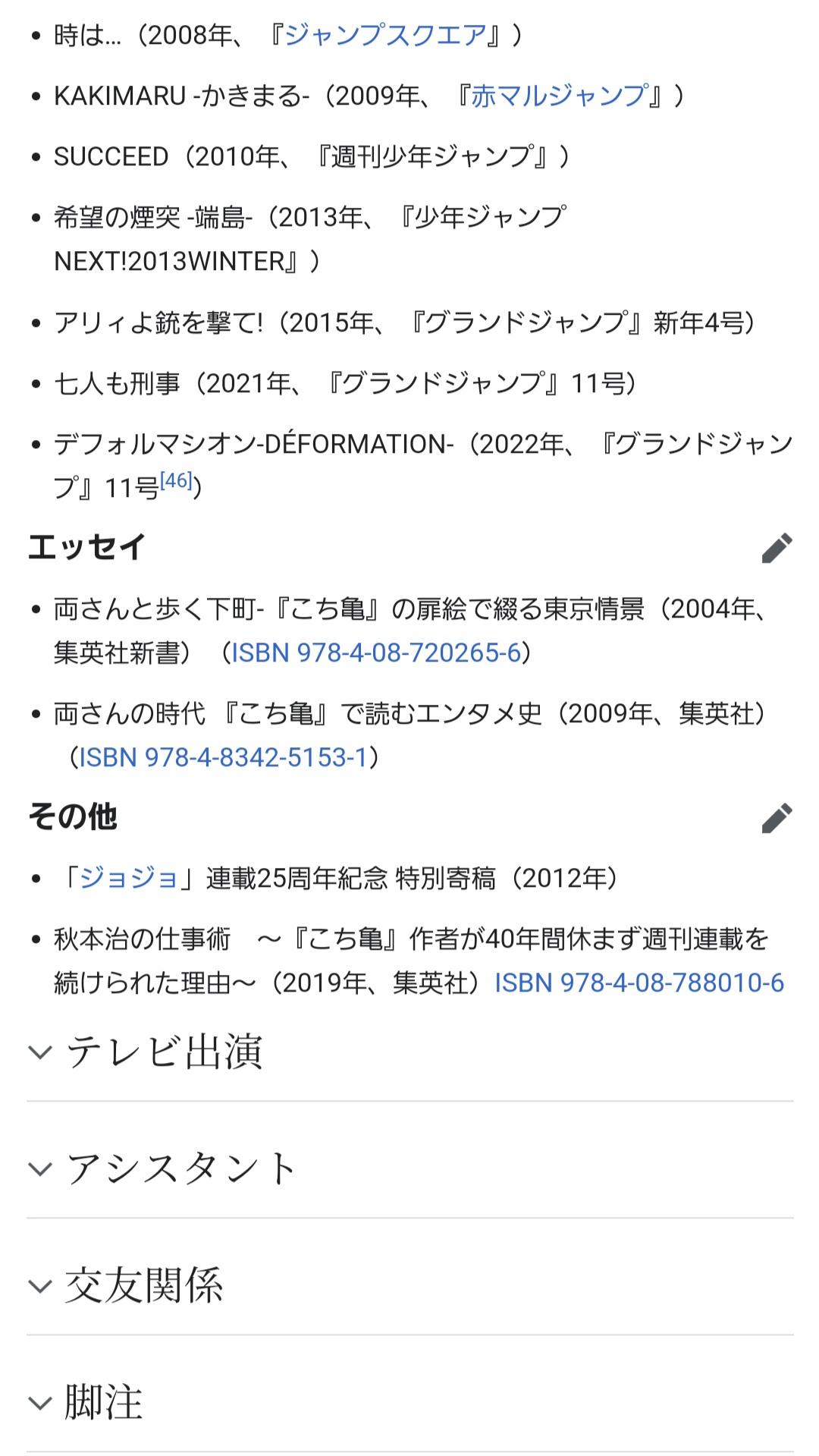This screenshot has width=819, height=1456.
Task: Open the ジョジョ link
Action: pyautogui.click(x=129, y=878)
